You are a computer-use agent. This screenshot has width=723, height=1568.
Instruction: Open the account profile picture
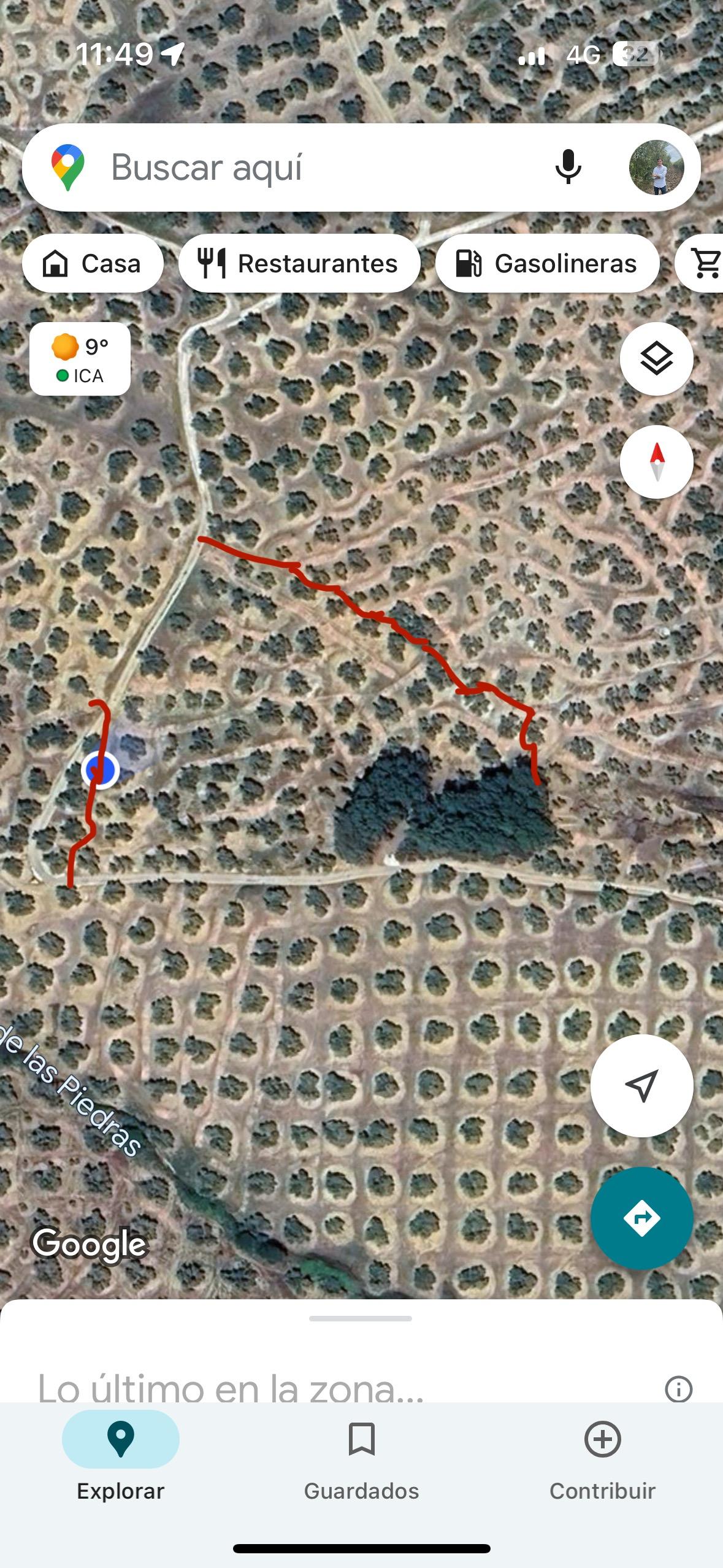[656, 167]
